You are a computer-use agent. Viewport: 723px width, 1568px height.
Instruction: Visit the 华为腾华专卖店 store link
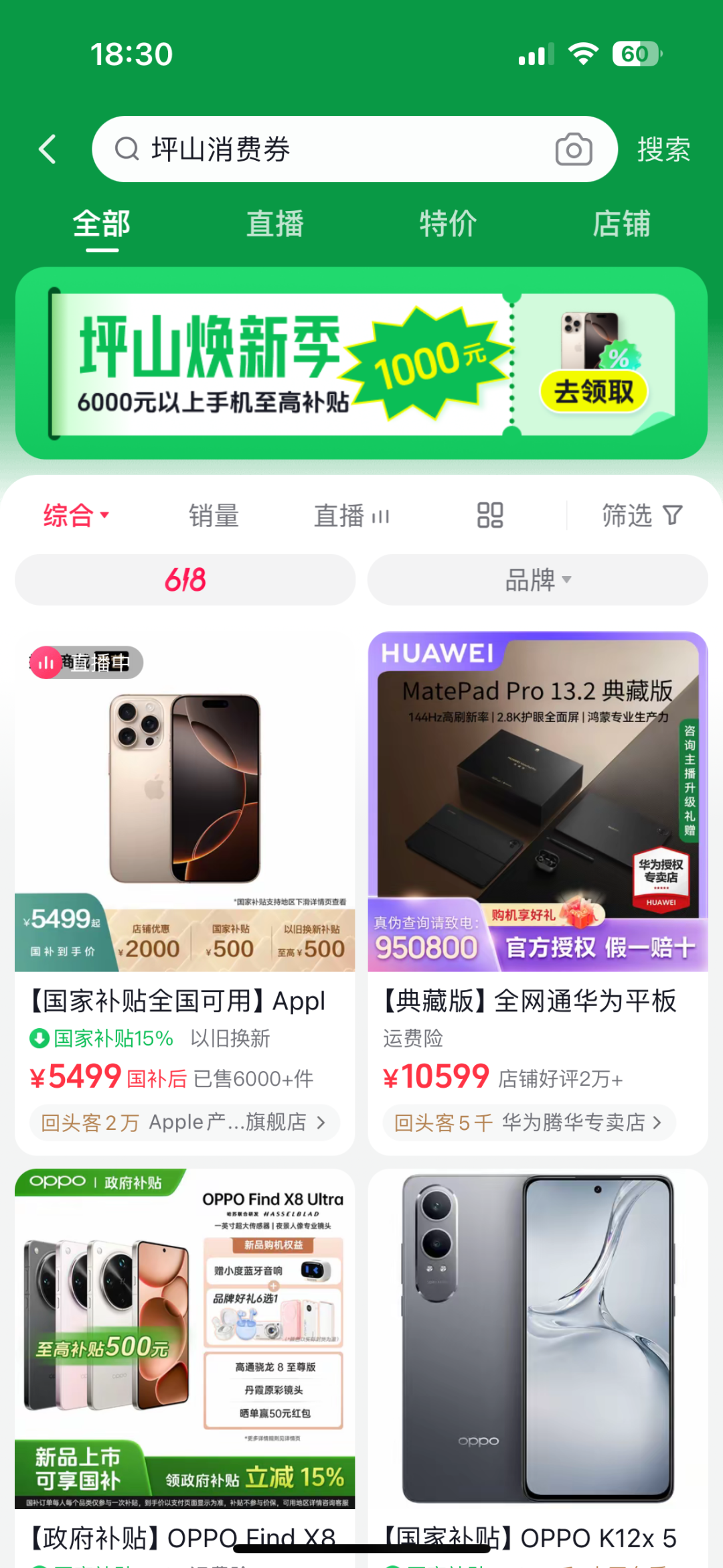tap(529, 1122)
